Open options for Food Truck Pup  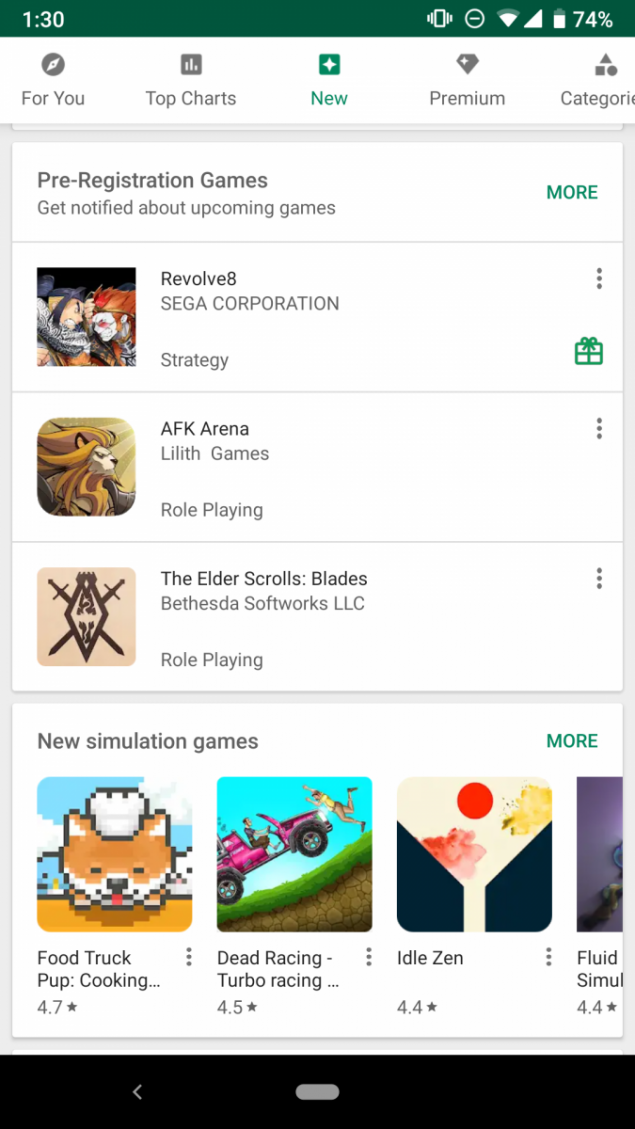189,957
